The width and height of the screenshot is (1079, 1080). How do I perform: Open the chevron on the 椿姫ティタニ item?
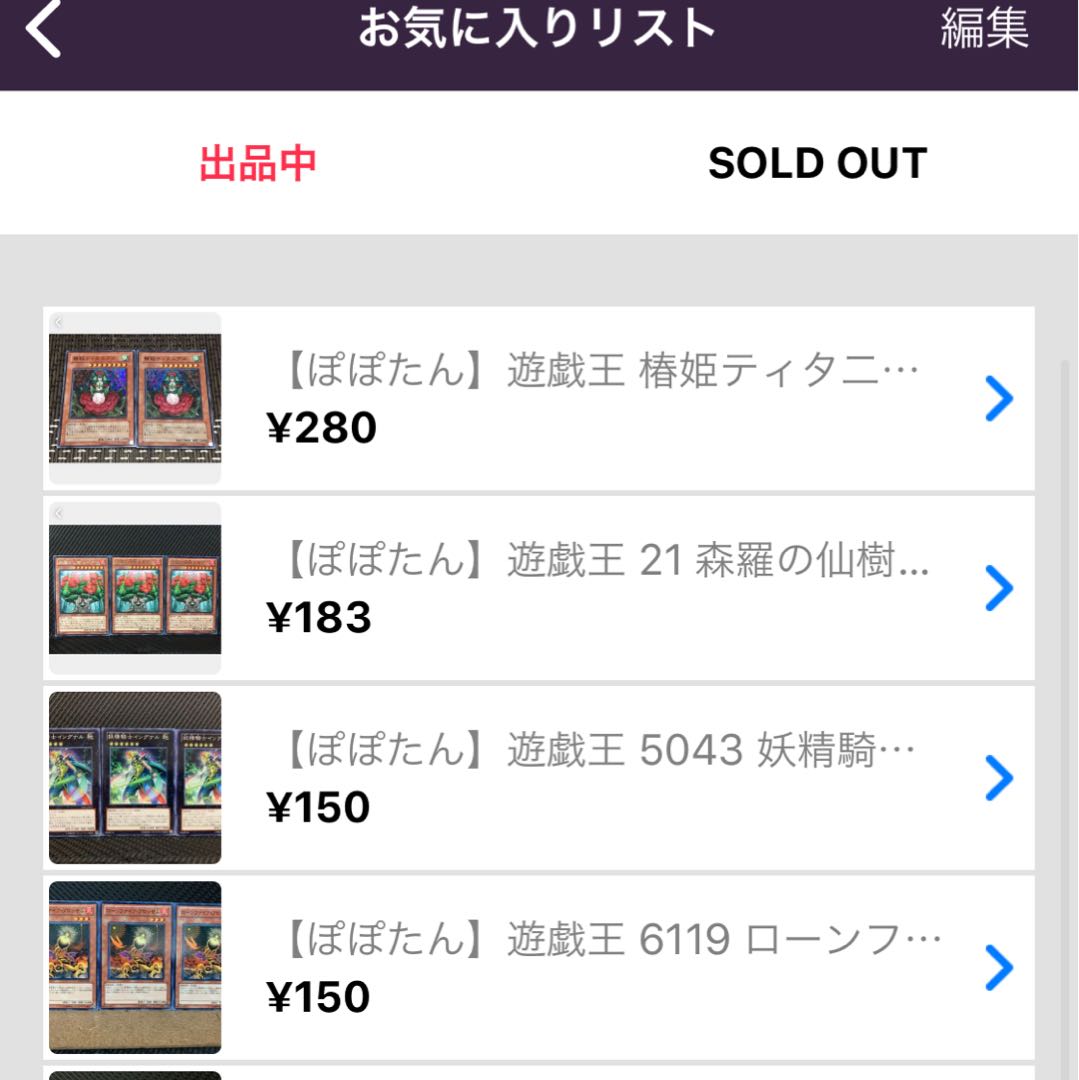998,398
